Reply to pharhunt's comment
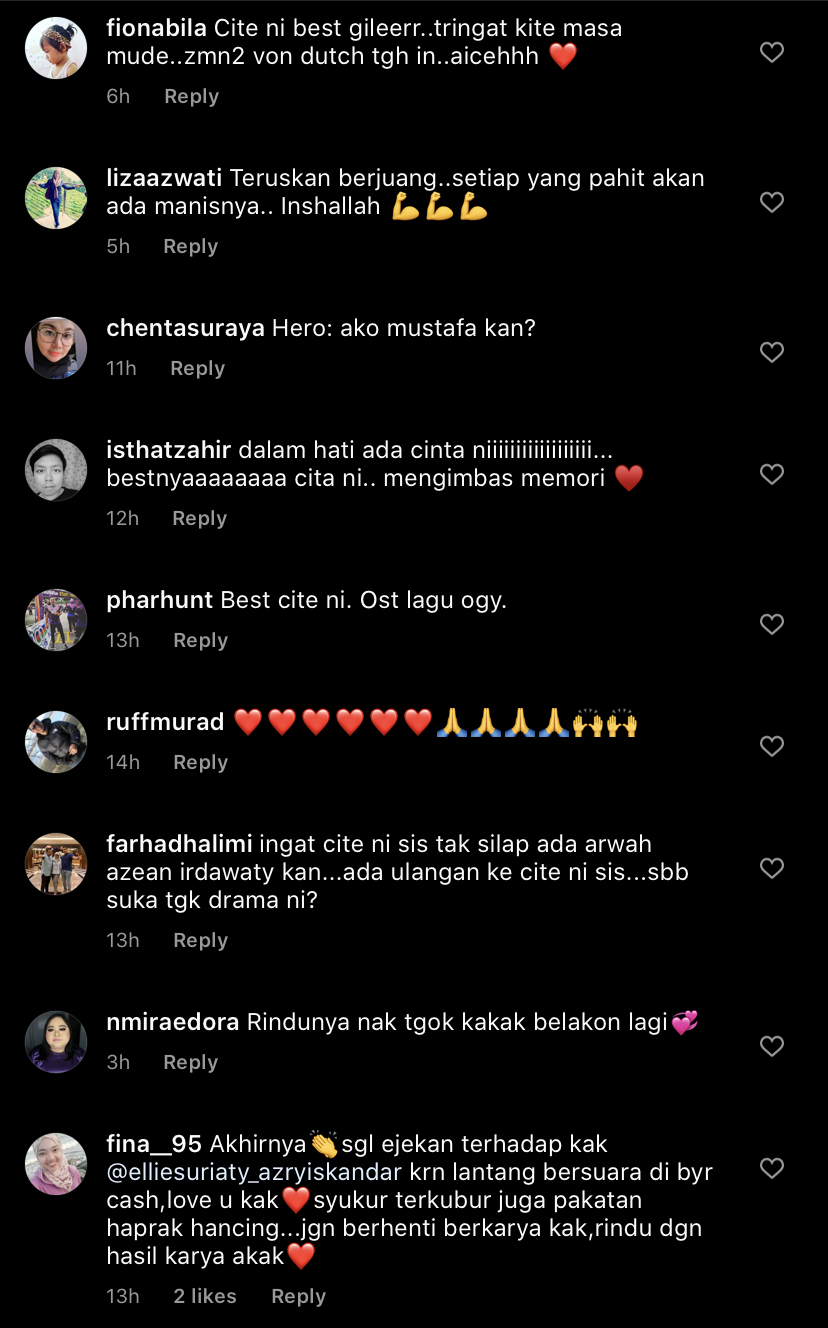 pyautogui.click(x=200, y=640)
